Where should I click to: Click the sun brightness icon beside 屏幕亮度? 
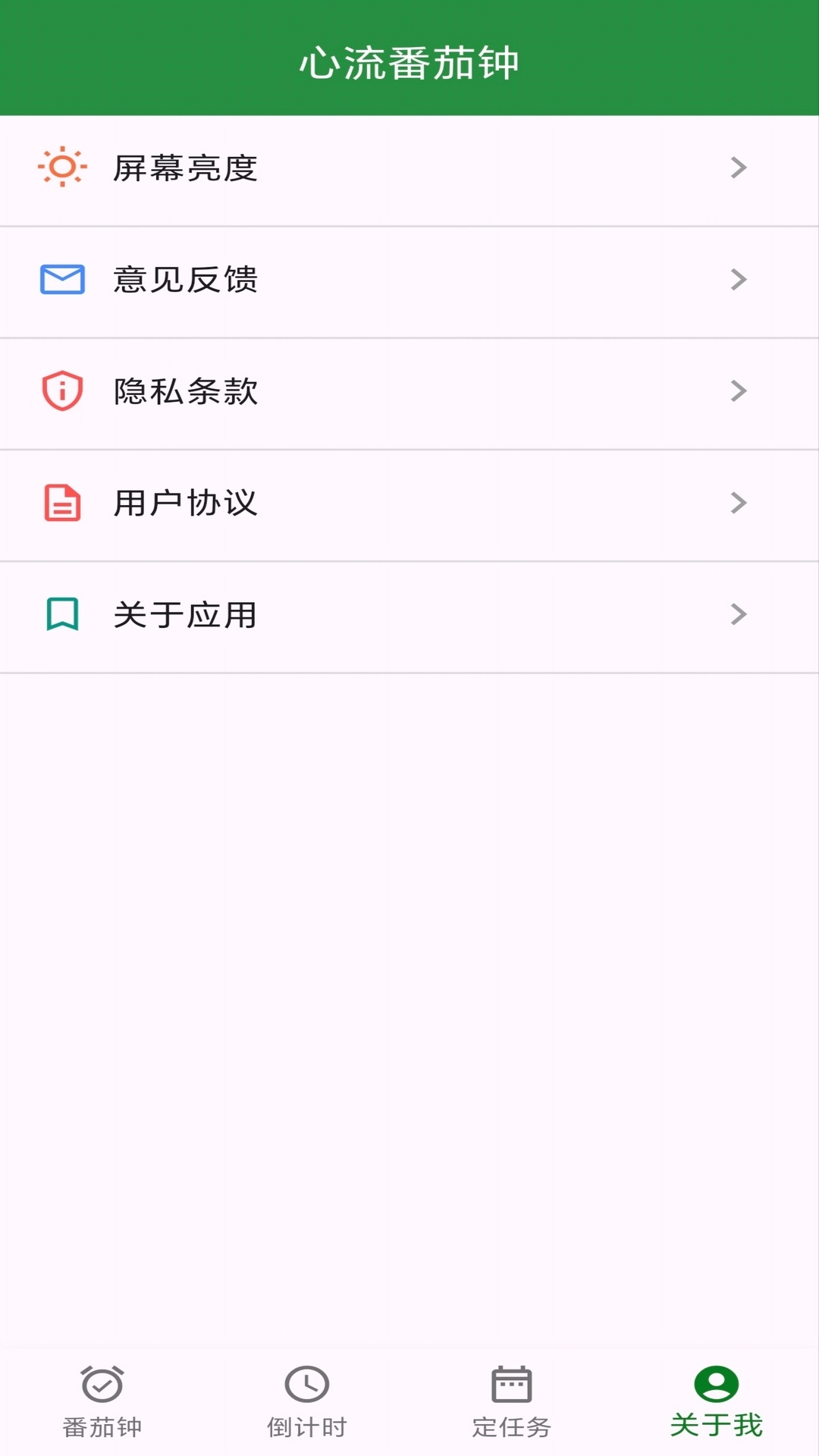pos(62,168)
